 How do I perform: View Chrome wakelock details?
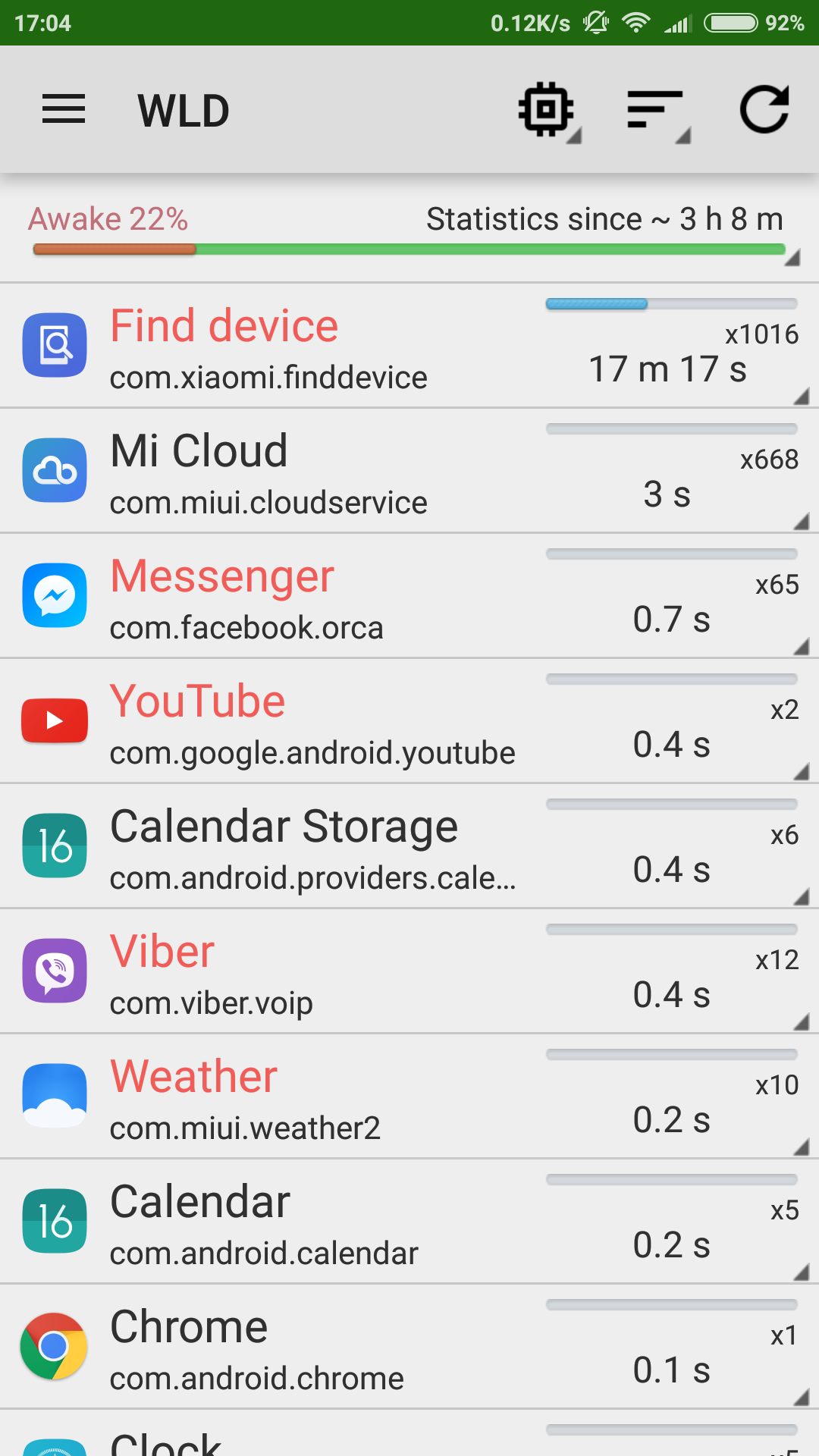pos(409,1348)
